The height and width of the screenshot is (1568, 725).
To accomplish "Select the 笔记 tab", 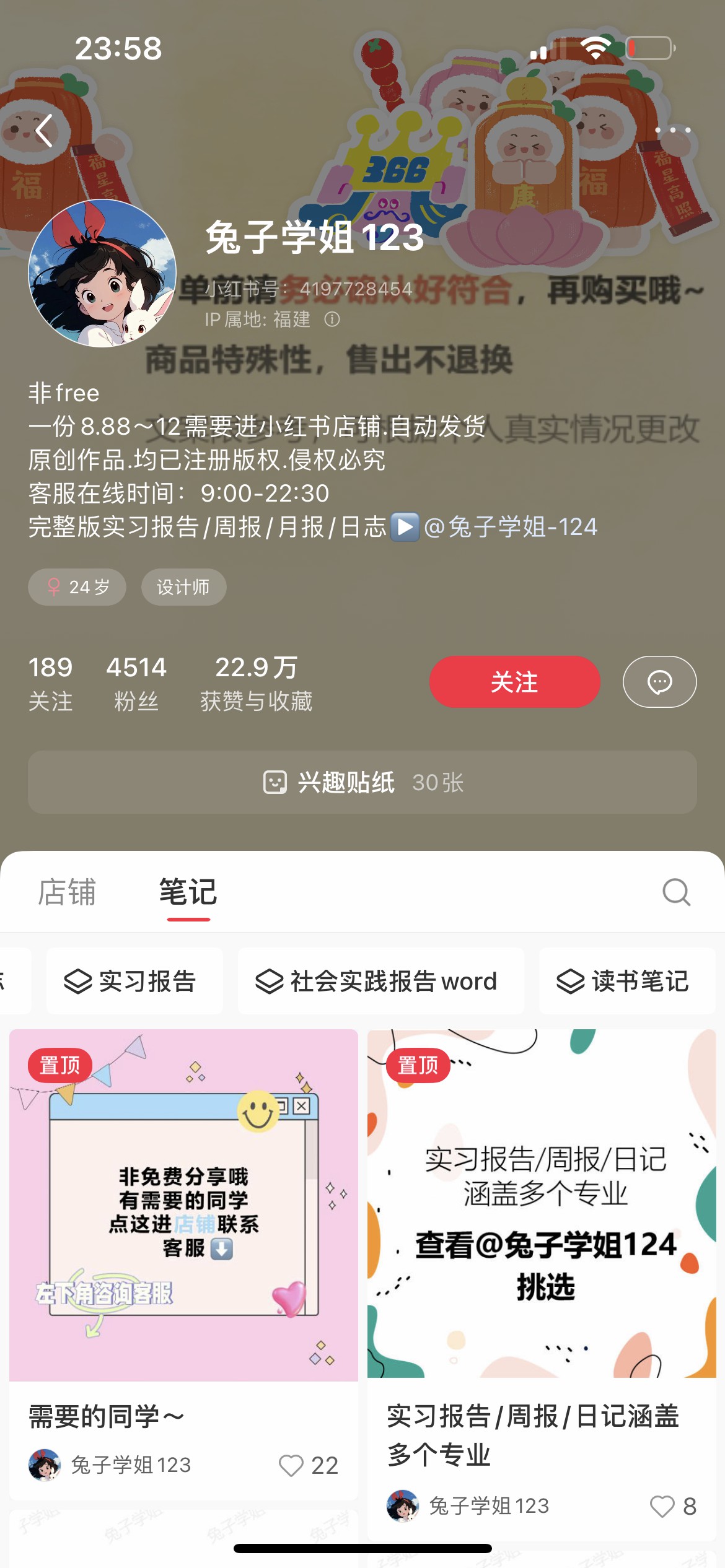I will coord(188,892).
